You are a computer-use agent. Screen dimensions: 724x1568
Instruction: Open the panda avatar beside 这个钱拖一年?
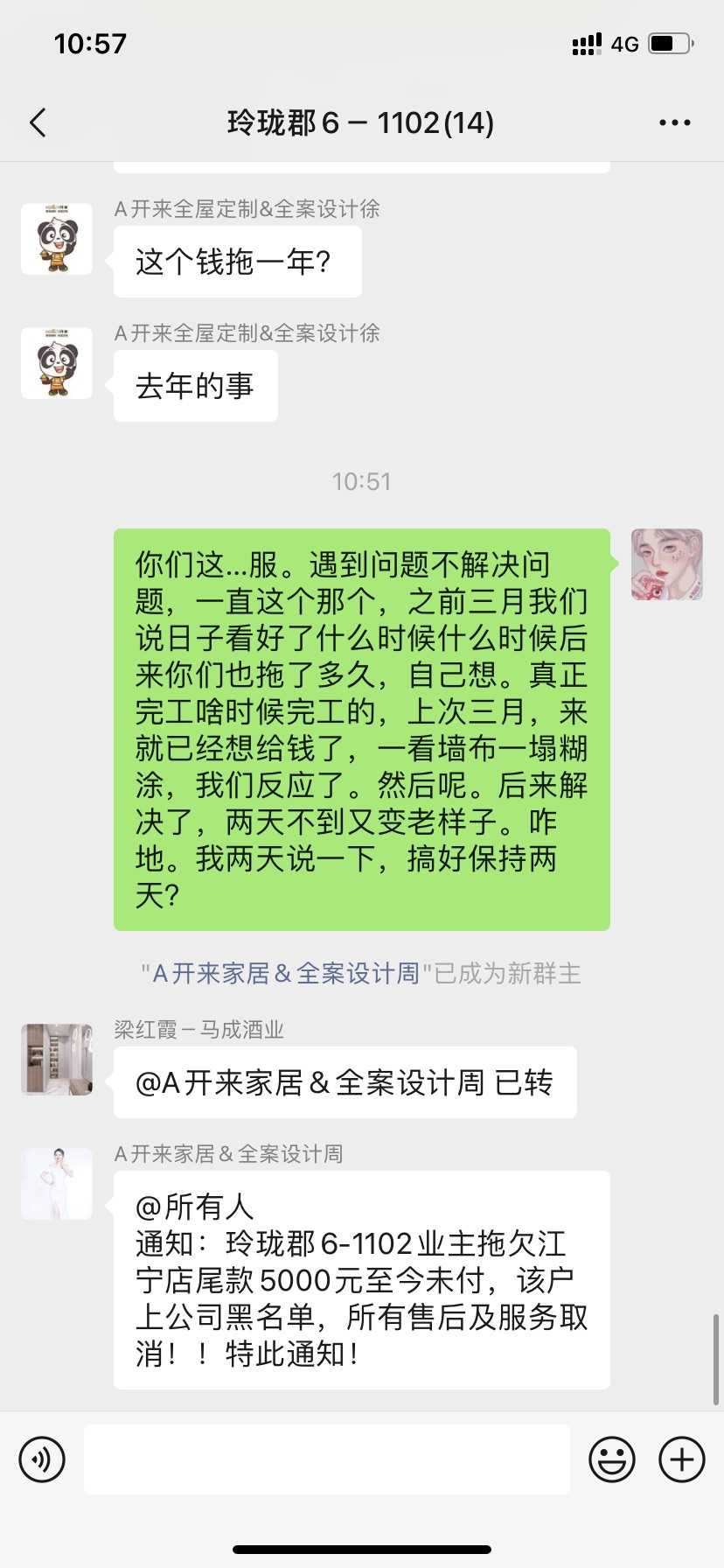57,239
